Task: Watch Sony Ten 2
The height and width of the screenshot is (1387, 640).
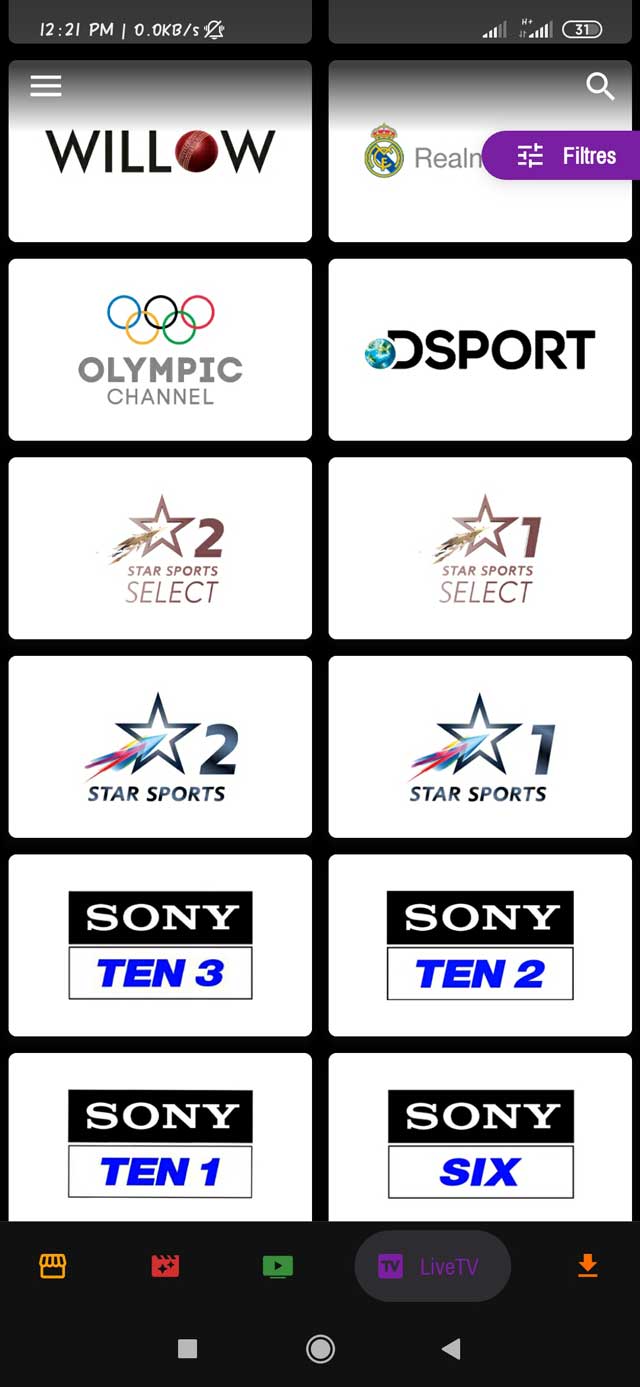Action: 480,945
